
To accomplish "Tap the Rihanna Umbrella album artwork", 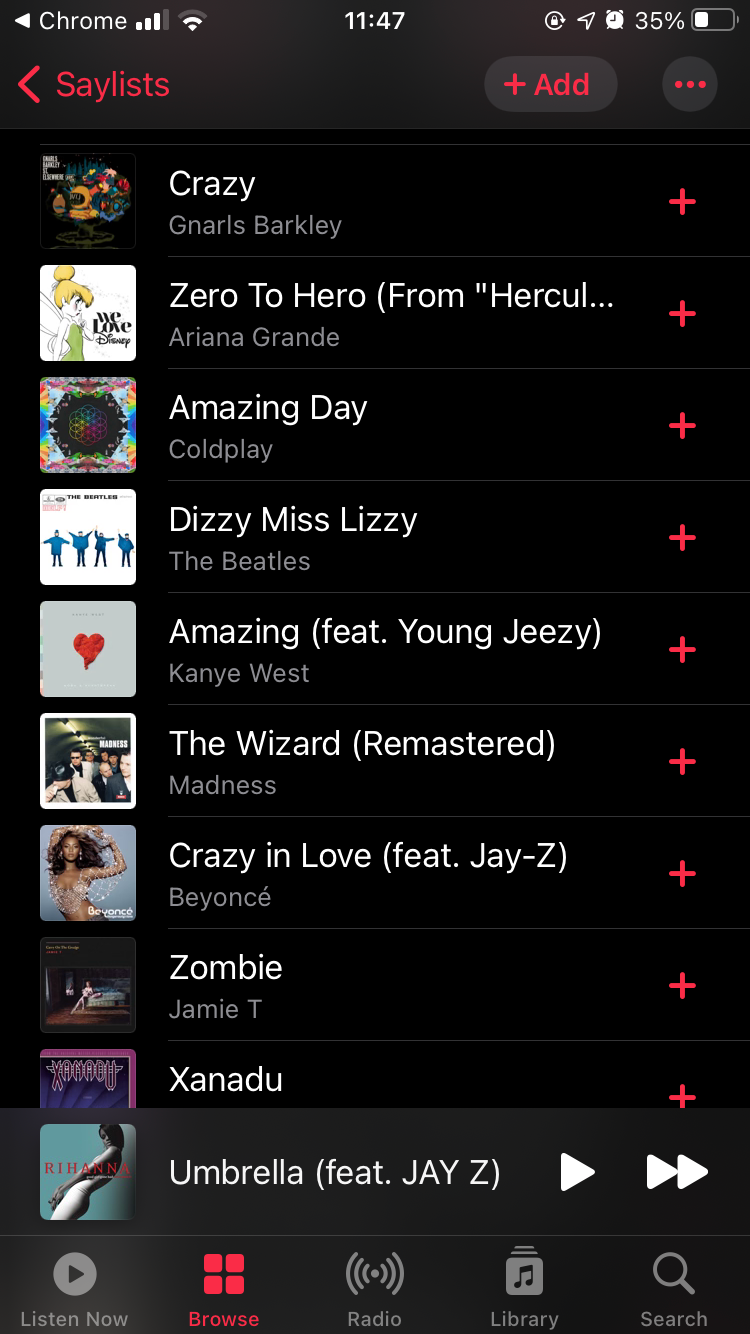I will pyautogui.click(x=88, y=1171).
